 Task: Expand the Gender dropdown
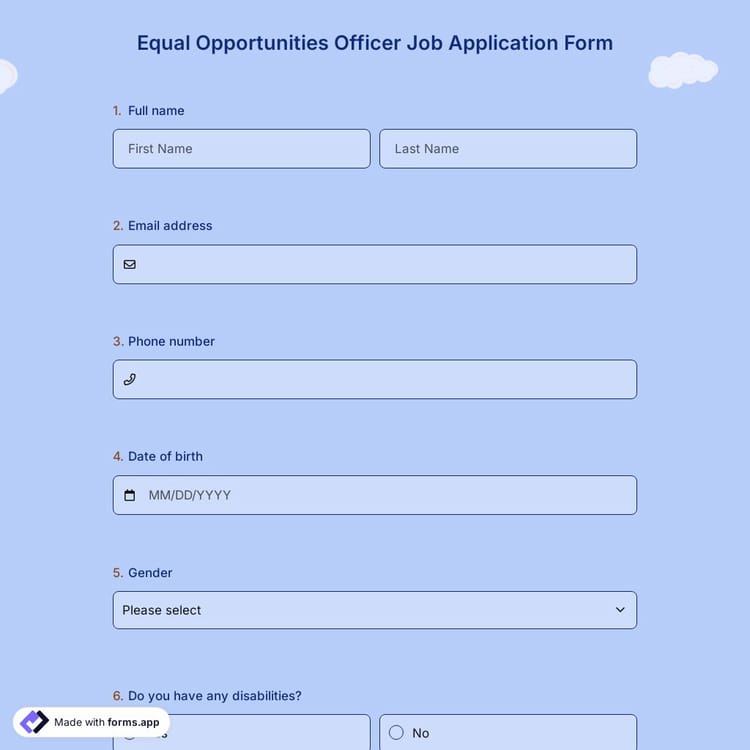coord(374,610)
